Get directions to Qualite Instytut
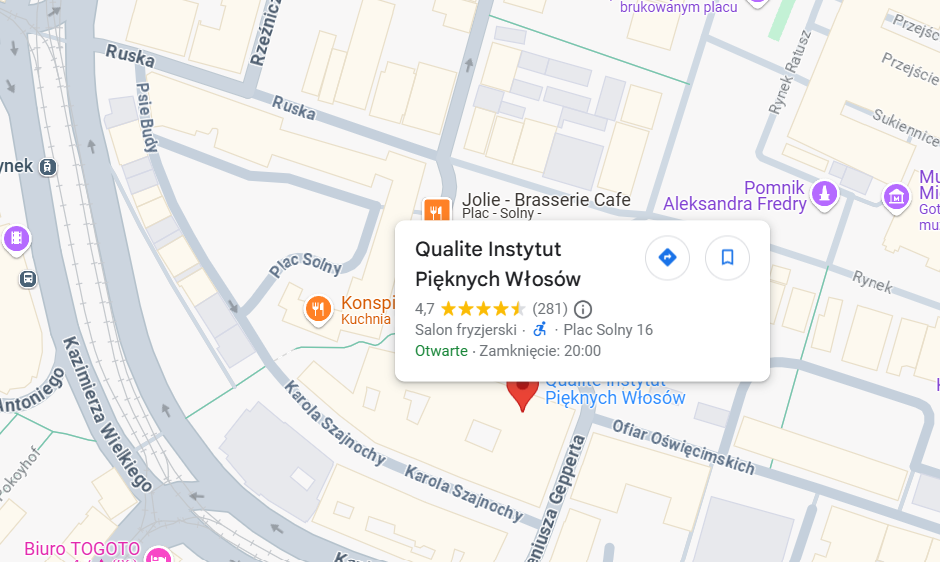Screen dimensions: 940x562 click(667, 258)
